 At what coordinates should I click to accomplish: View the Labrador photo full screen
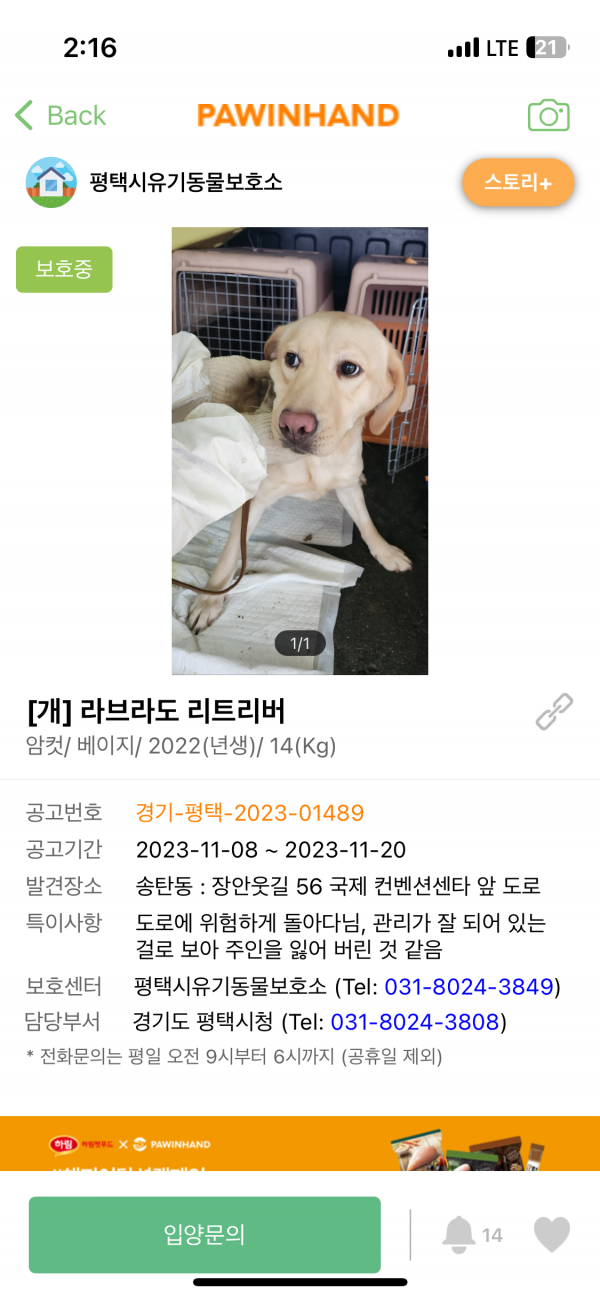(300, 450)
